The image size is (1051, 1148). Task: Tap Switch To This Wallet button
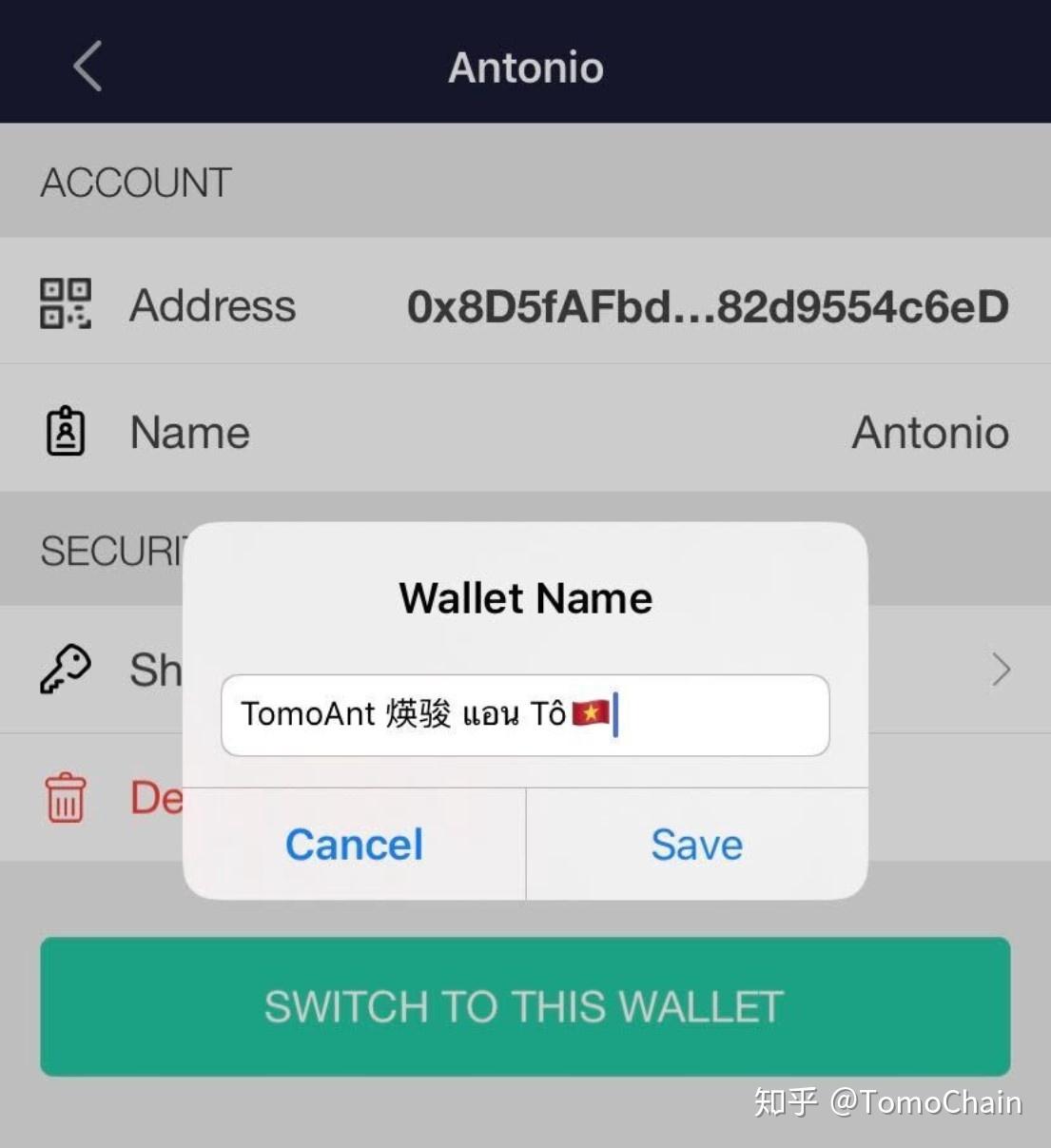[x=525, y=1006]
